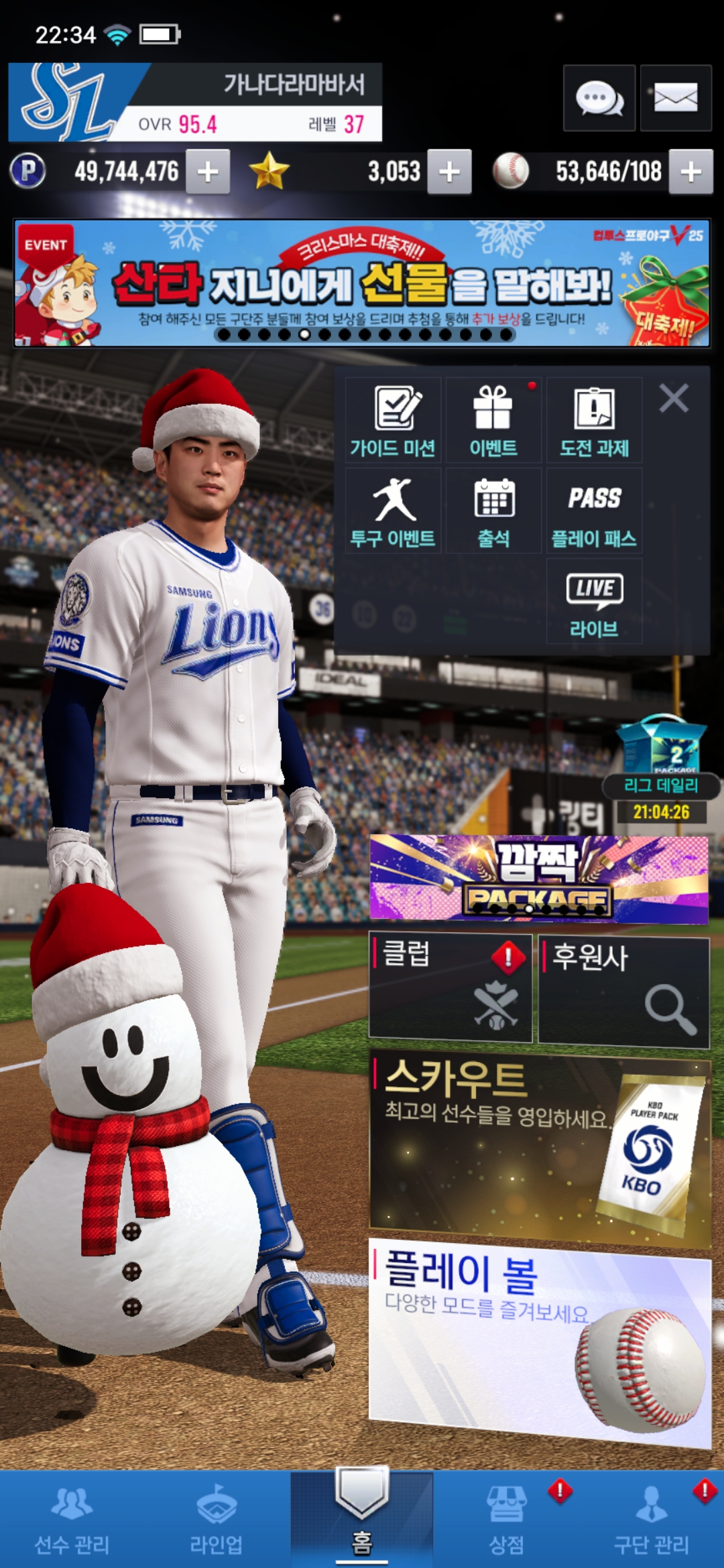Image resolution: width=724 pixels, height=1568 pixels.
Task: Open 투구 이벤트 pitching event
Action: pos(393,511)
